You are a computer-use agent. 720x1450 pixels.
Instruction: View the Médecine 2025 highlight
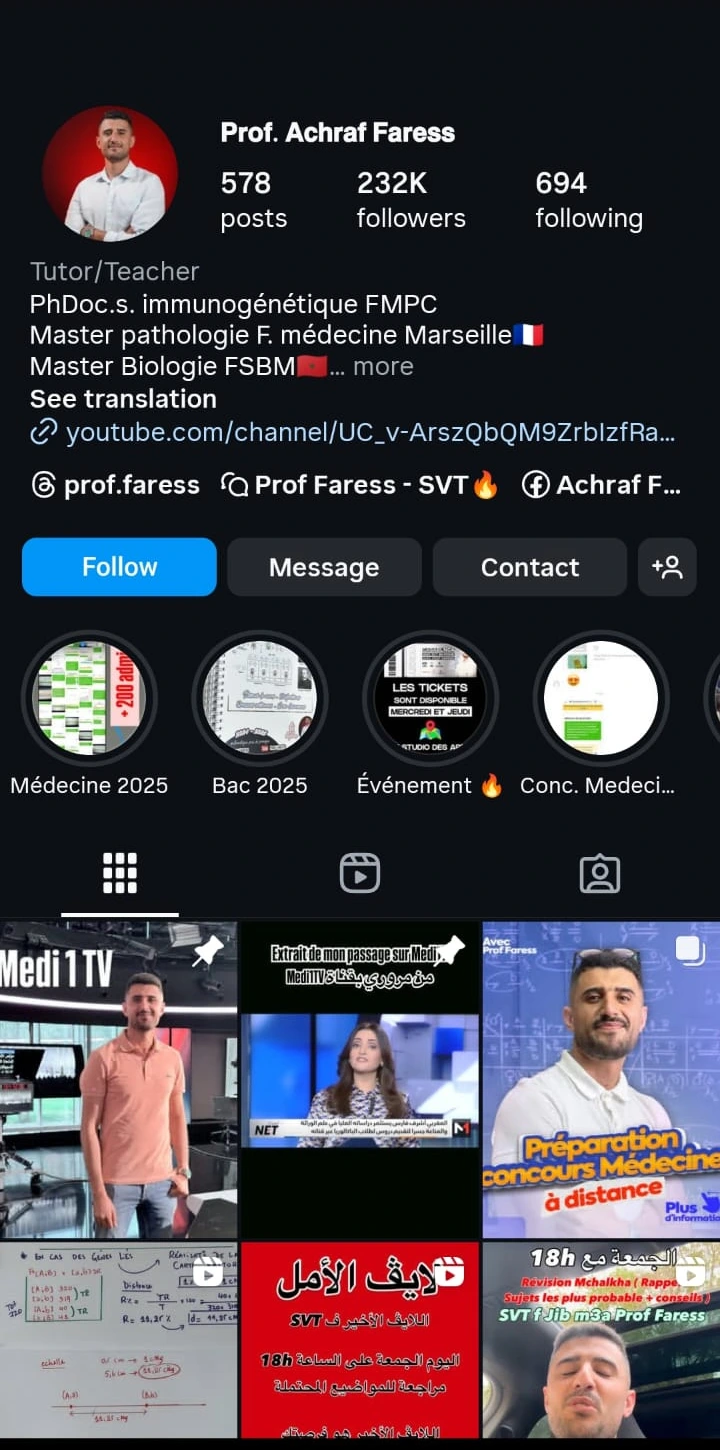tap(89, 698)
